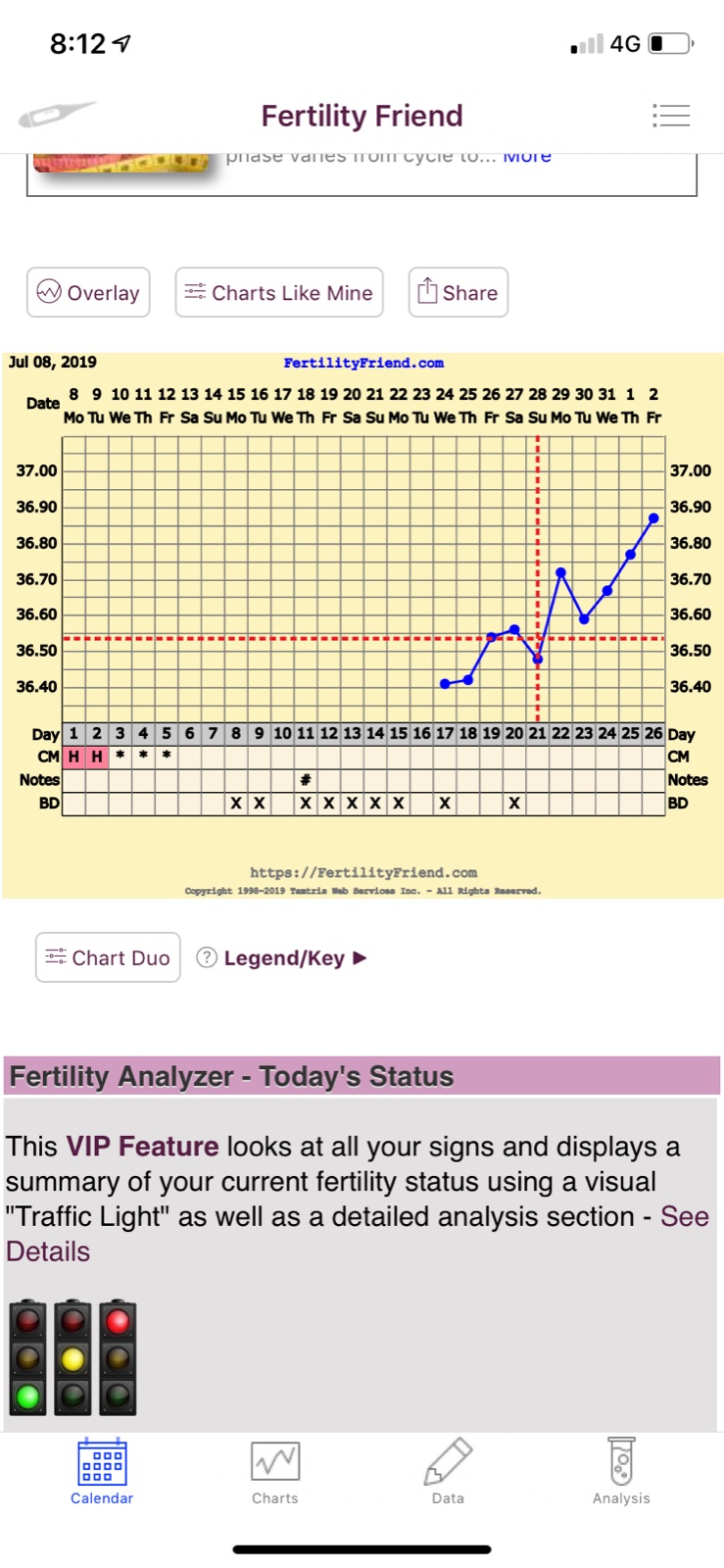Share the fertility chart

(x=458, y=292)
